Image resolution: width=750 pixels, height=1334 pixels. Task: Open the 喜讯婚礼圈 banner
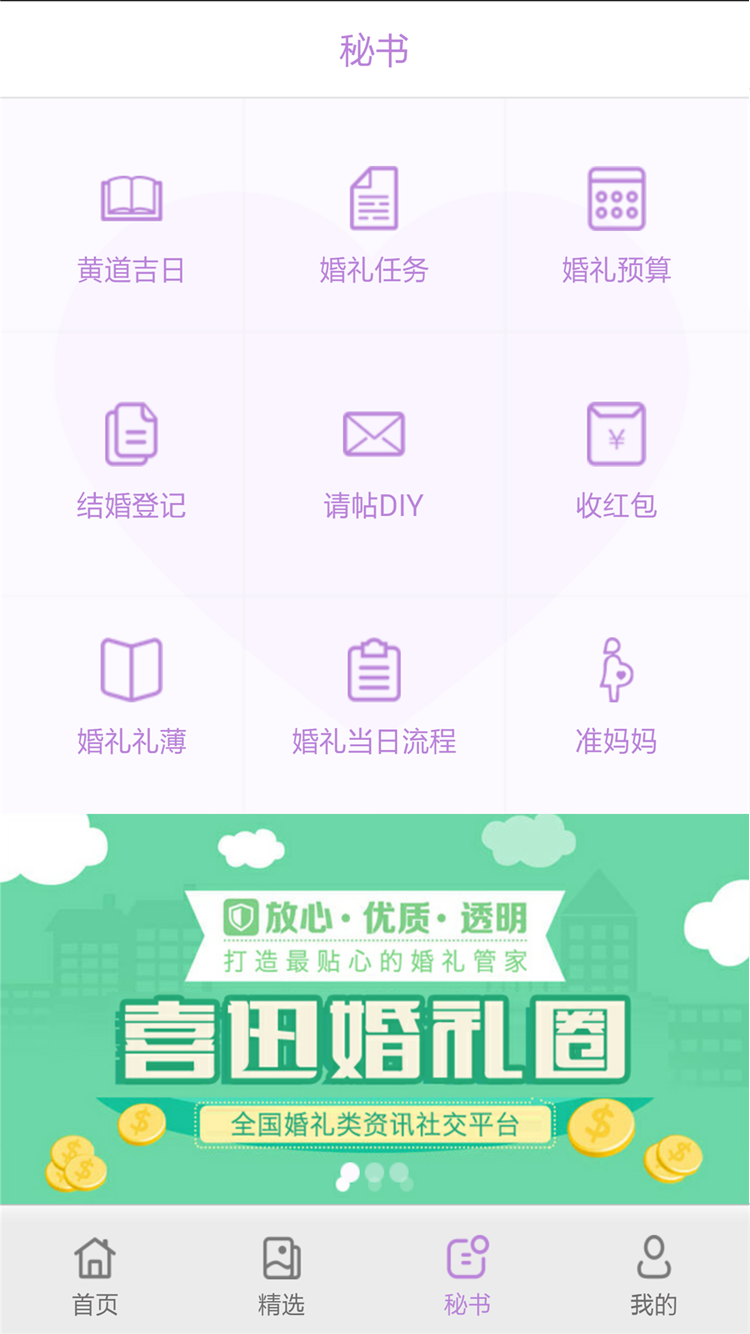[375, 1010]
